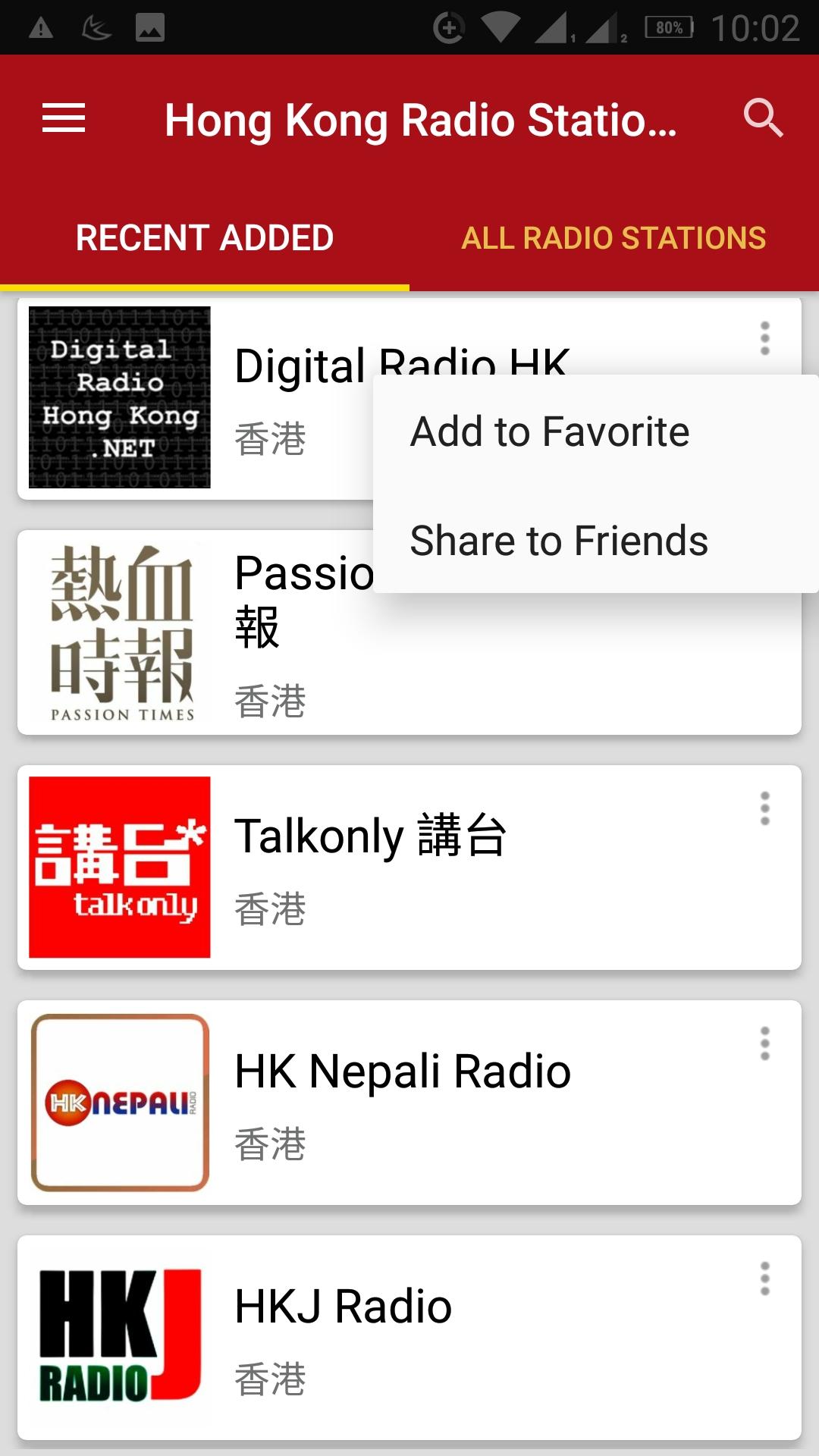Open the HK Nepali Radio card
This screenshot has width=819, height=1456.
(409, 1103)
